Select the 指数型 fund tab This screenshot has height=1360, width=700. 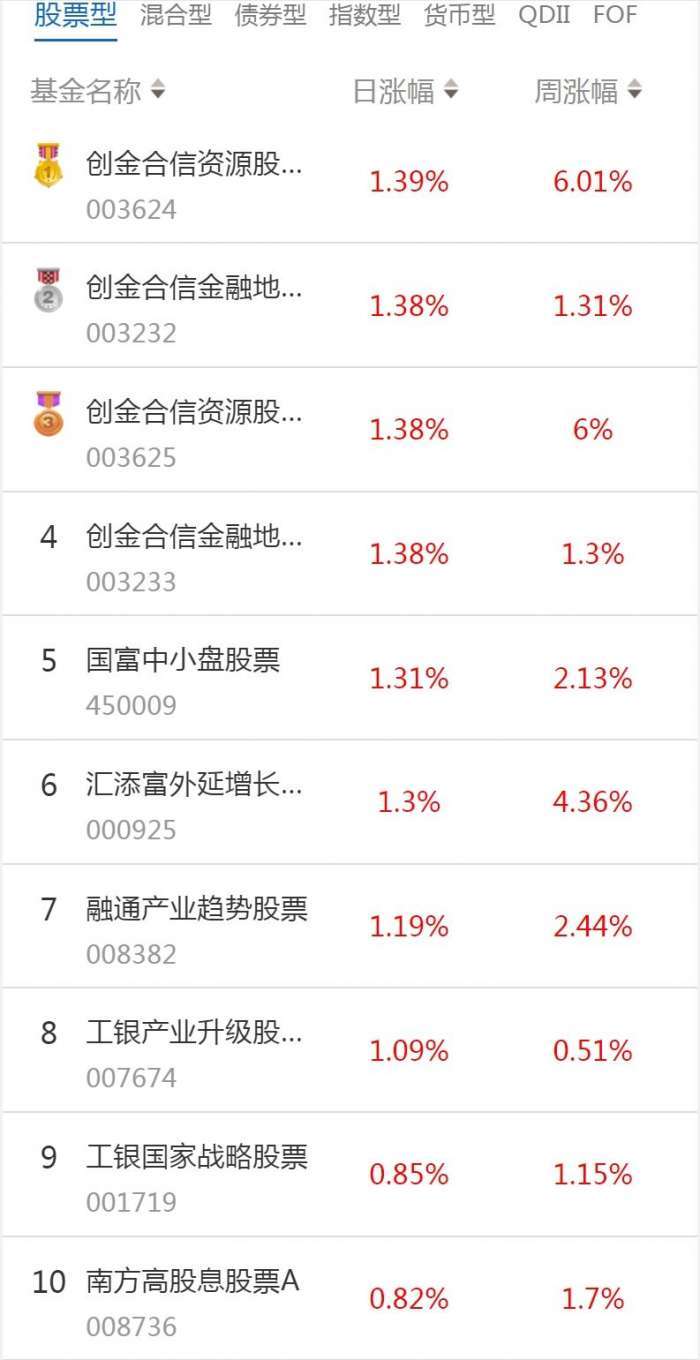click(x=365, y=15)
